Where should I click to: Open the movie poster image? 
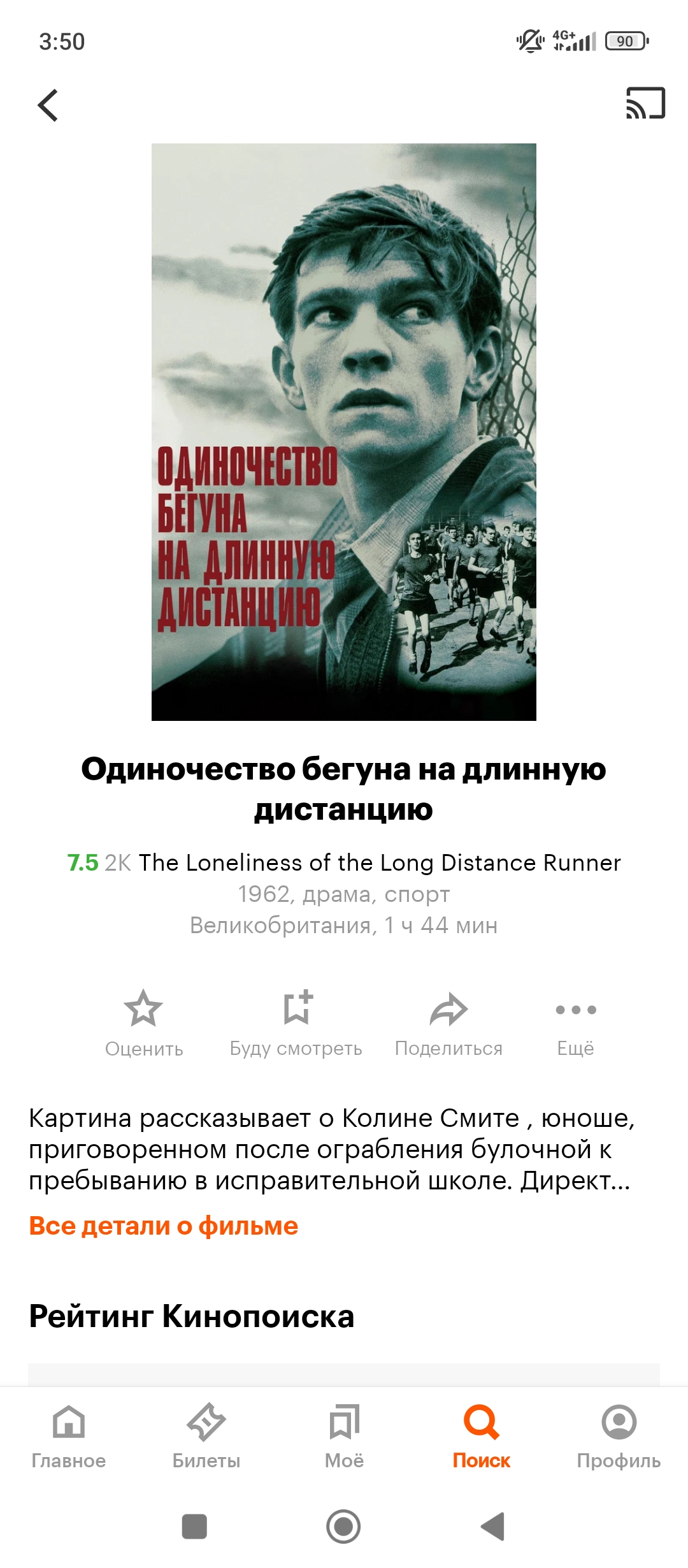coord(344,432)
